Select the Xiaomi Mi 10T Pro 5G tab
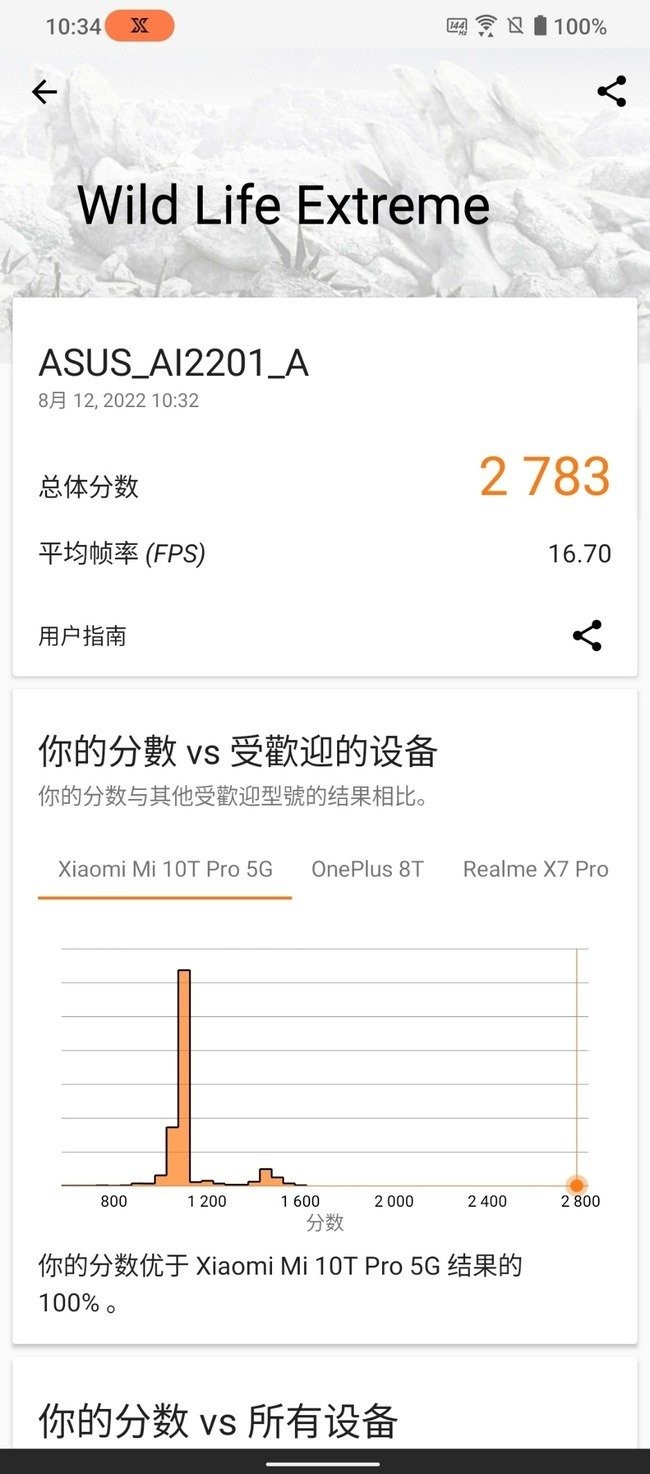This screenshot has height=1474, width=650. coord(165,869)
